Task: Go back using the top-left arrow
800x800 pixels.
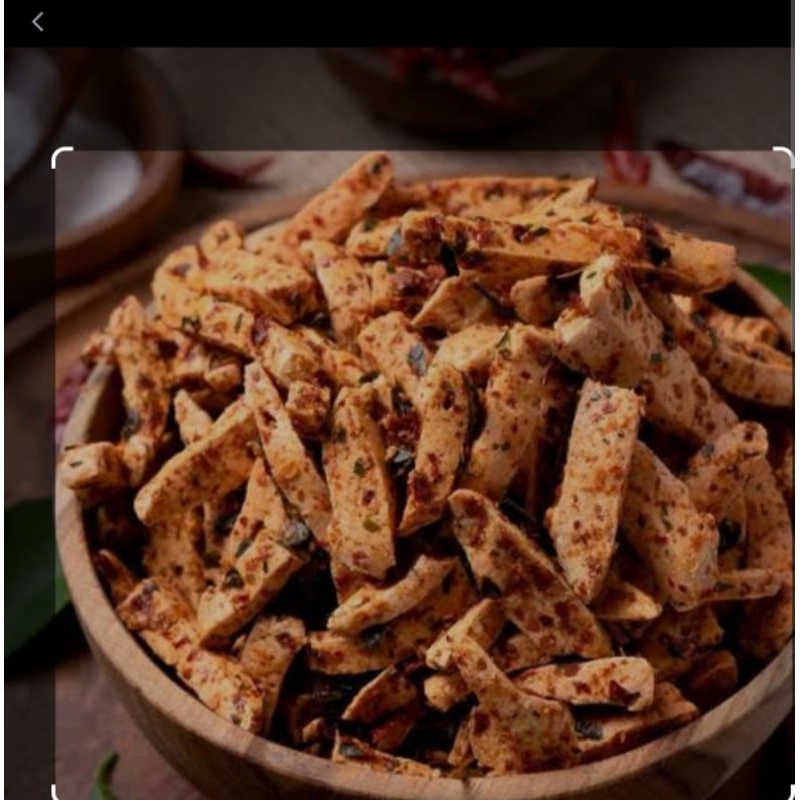Action: click(38, 22)
